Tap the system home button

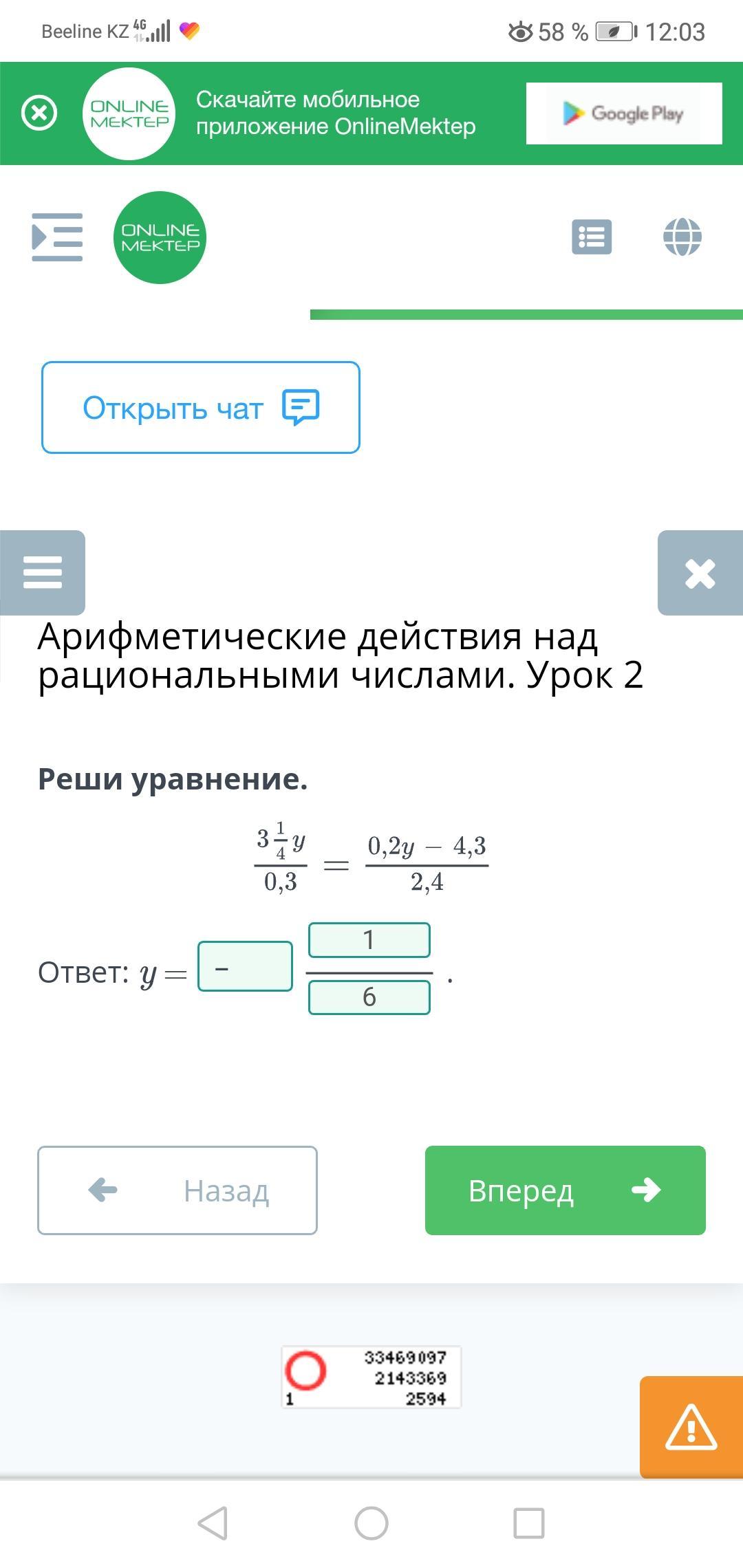[x=371, y=1523]
